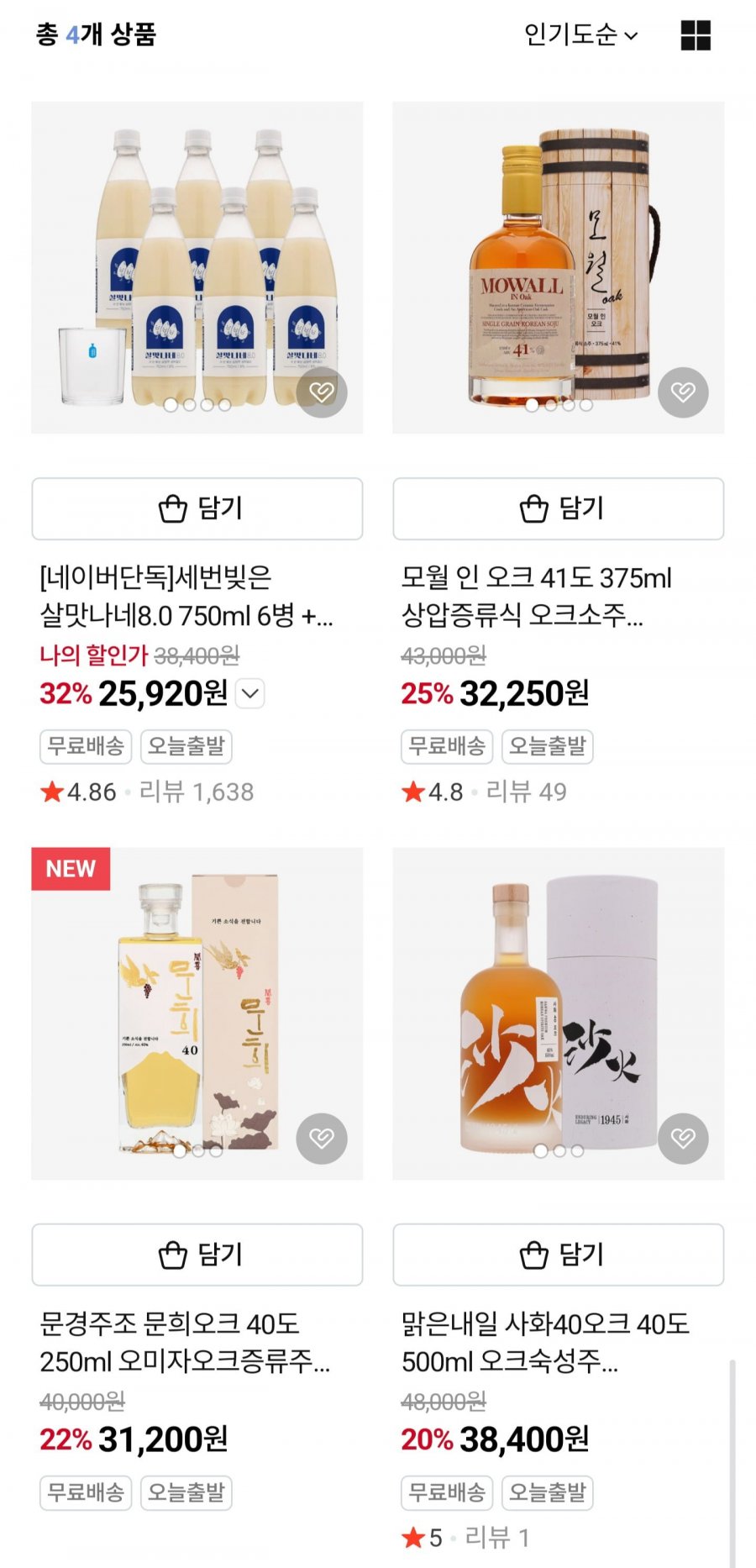Open the 살맛나네8.0 750ml 6병 product image

pyautogui.click(x=197, y=267)
